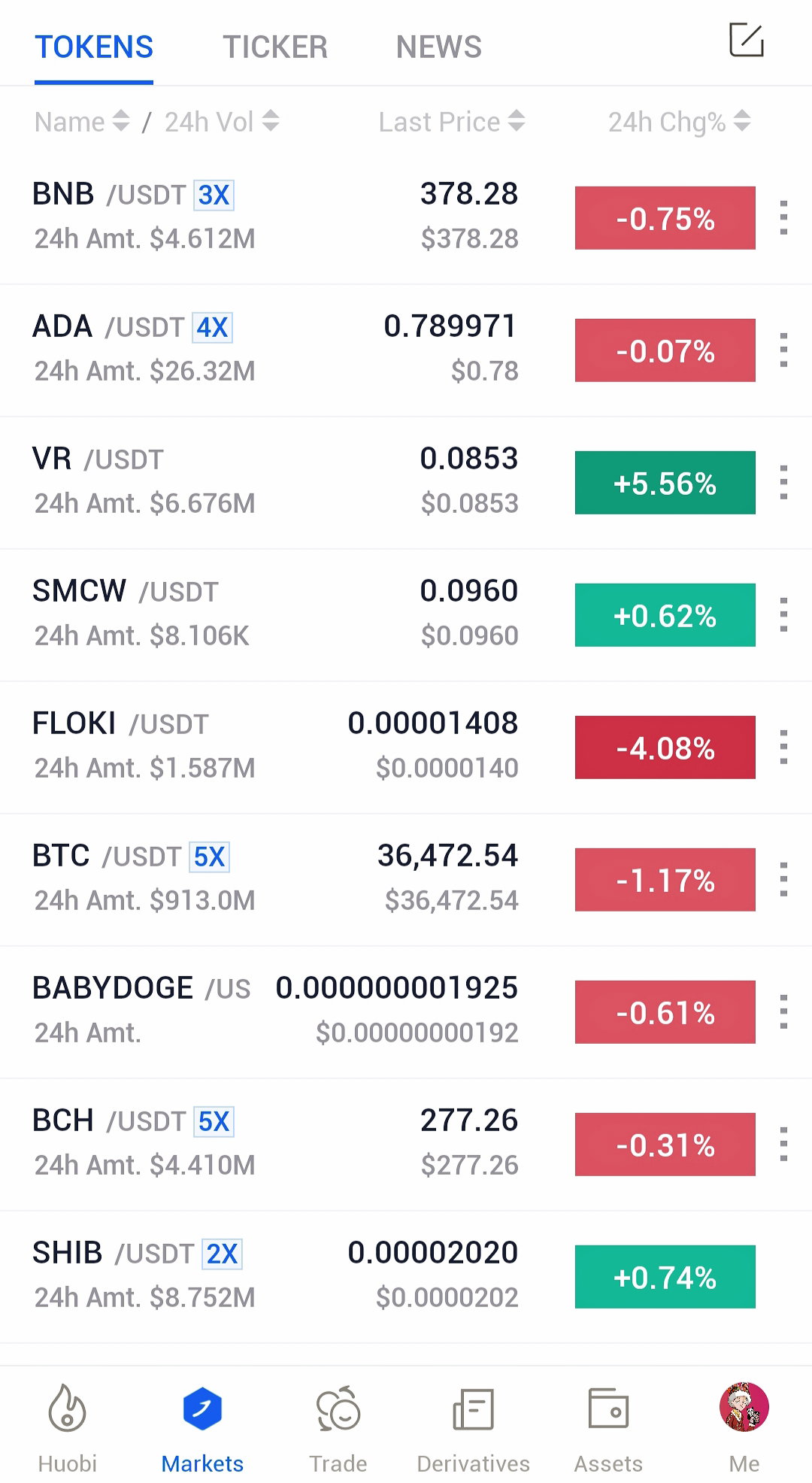Switch to the TICKER tab
The width and height of the screenshot is (812, 1483).
[x=275, y=47]
